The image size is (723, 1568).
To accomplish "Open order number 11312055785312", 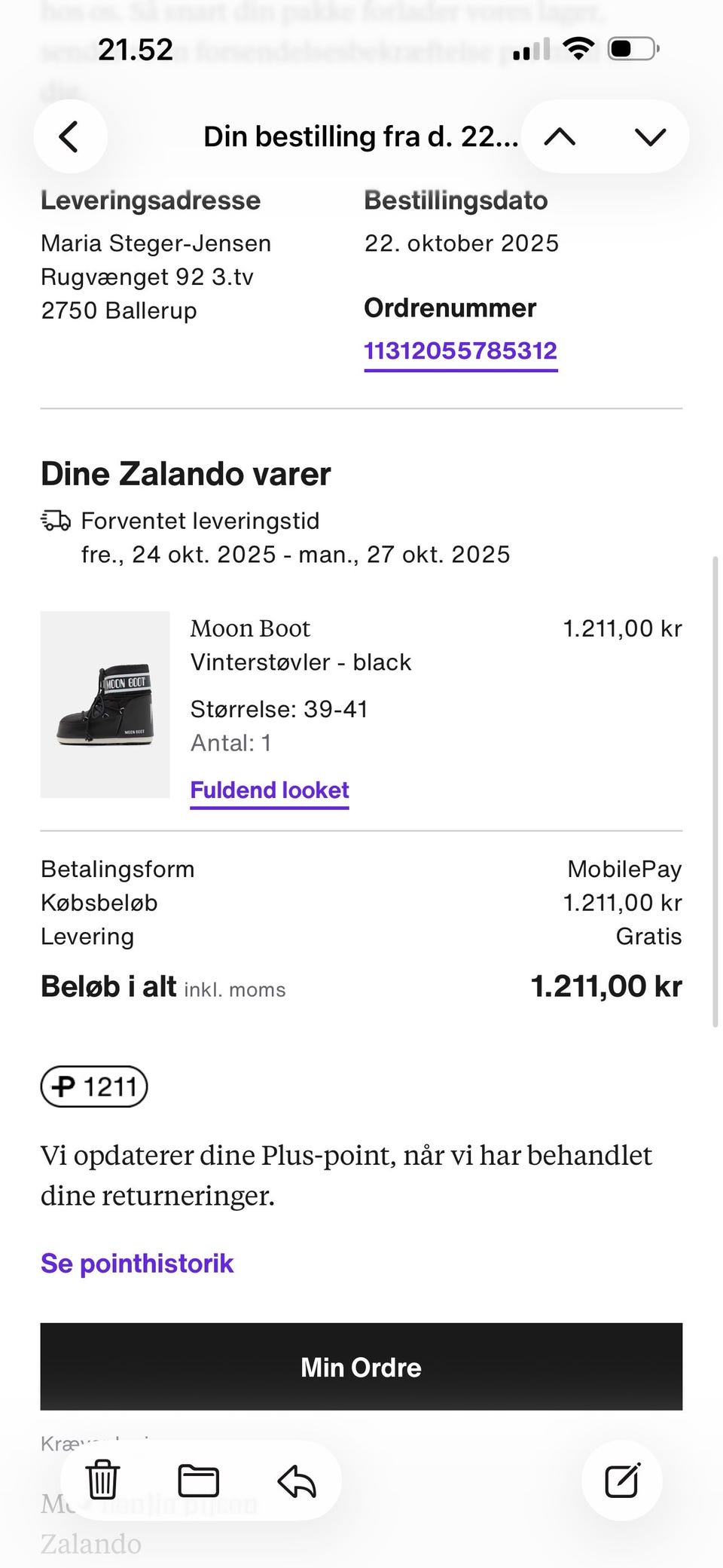I will click(x=460, y=350).
